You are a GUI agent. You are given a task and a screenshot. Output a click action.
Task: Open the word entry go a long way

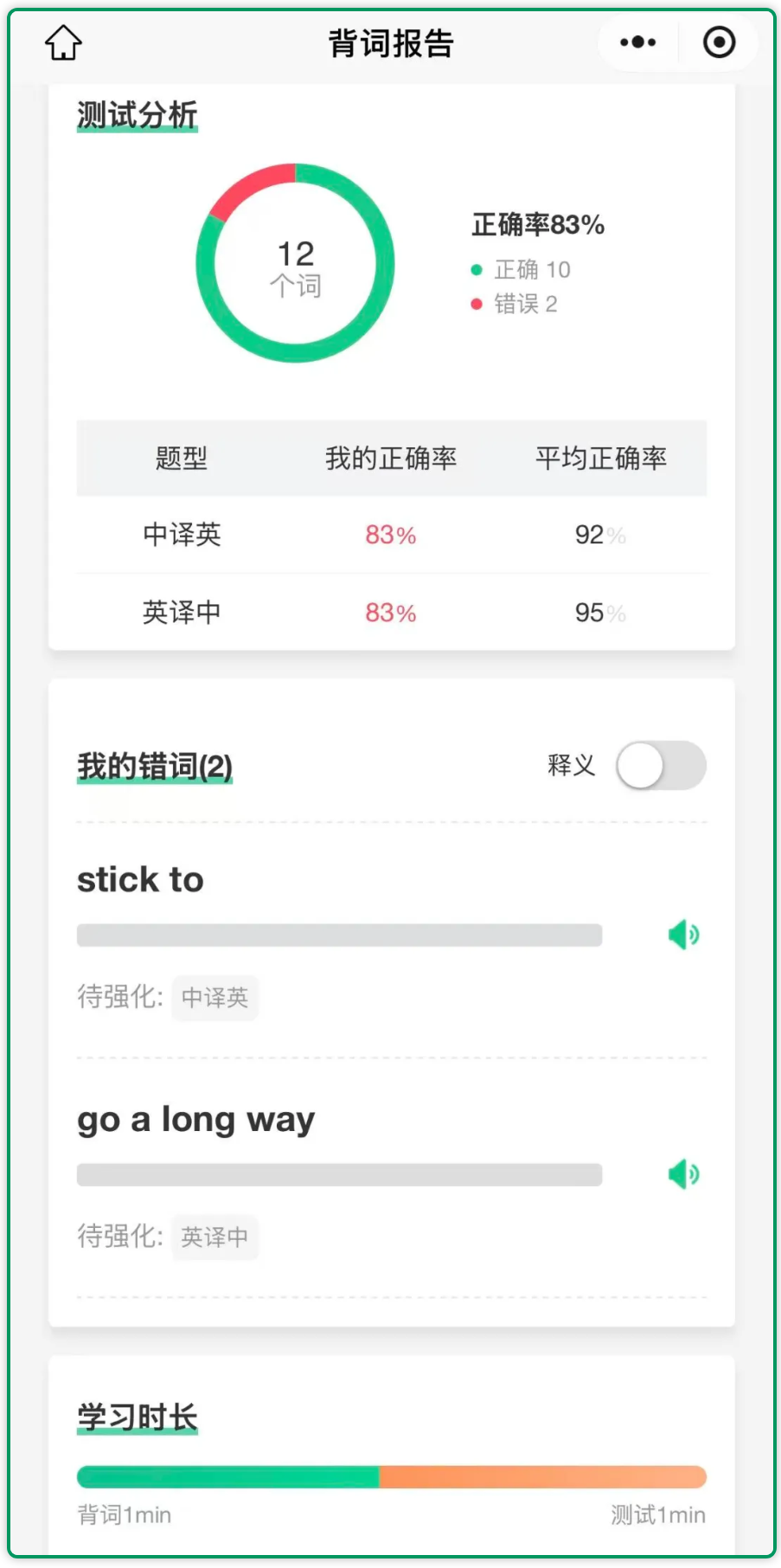[x=196, y=1120]
